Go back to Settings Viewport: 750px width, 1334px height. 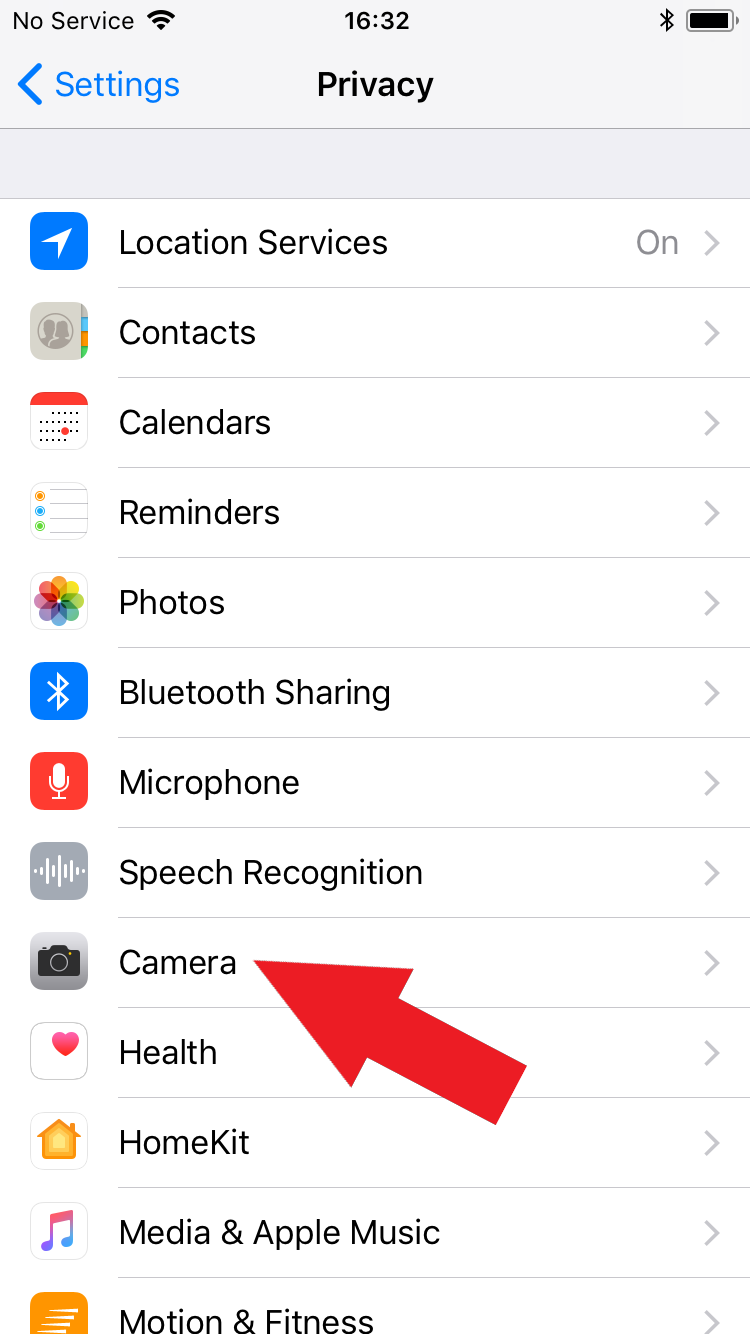click(98, 85)
